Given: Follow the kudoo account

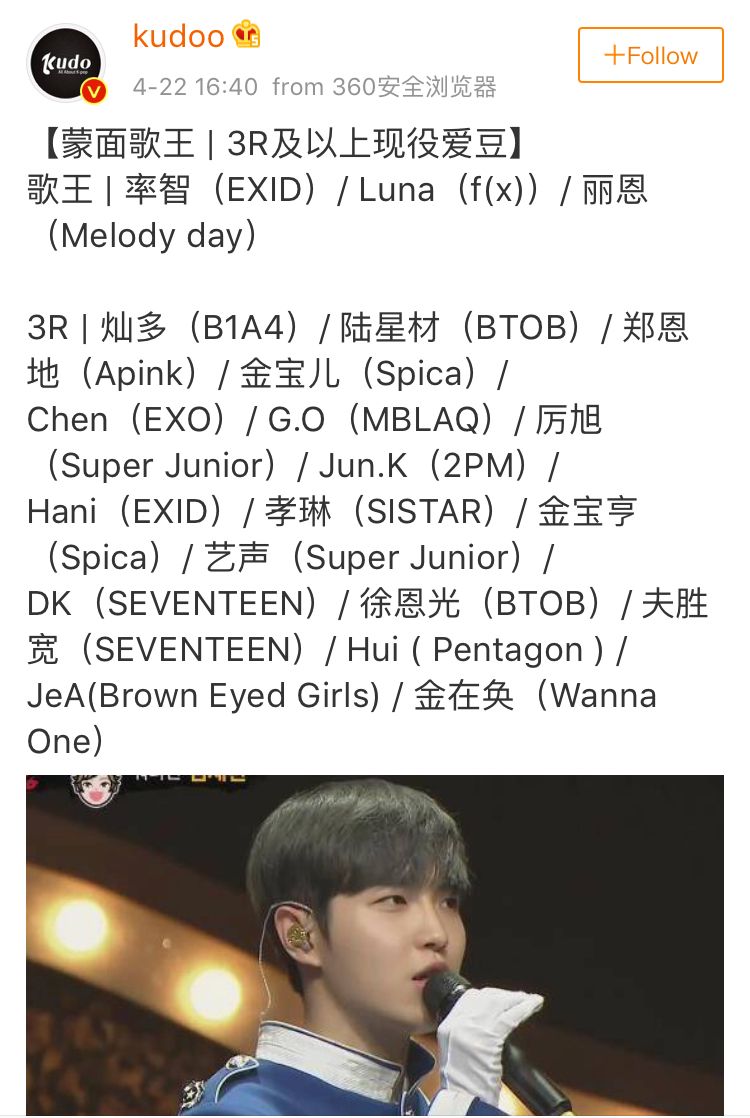Looking at the screenshot, I should coord(650,56).
